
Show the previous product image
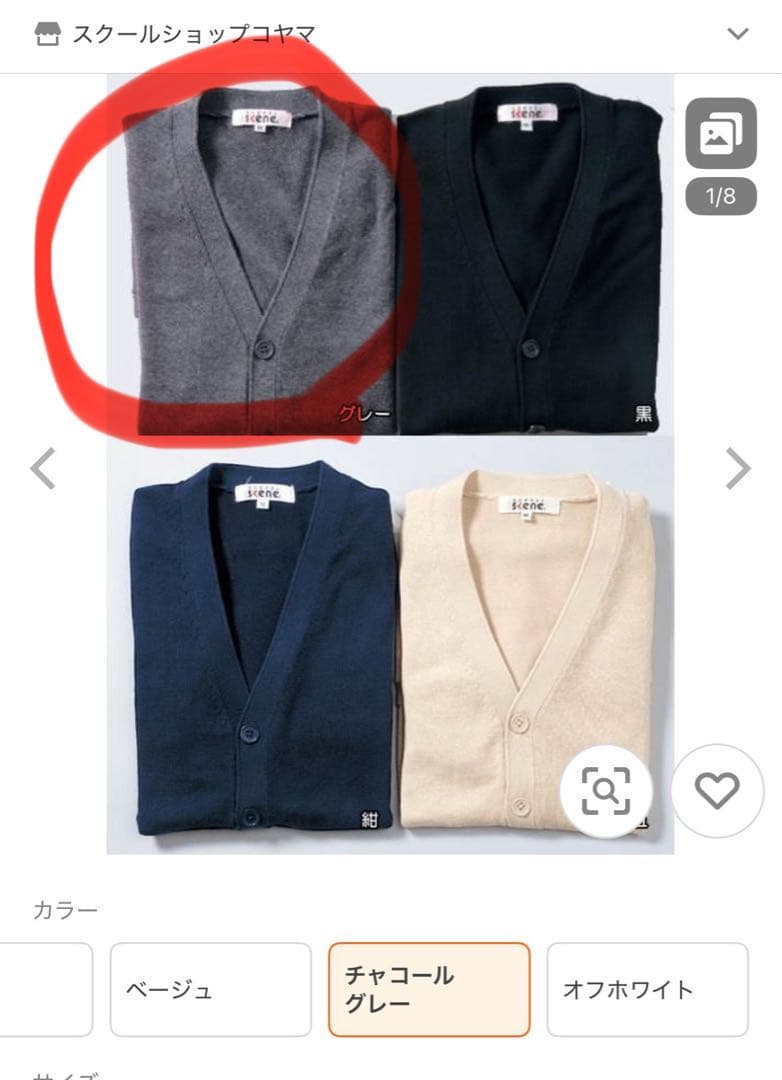[x=43, y=467]
